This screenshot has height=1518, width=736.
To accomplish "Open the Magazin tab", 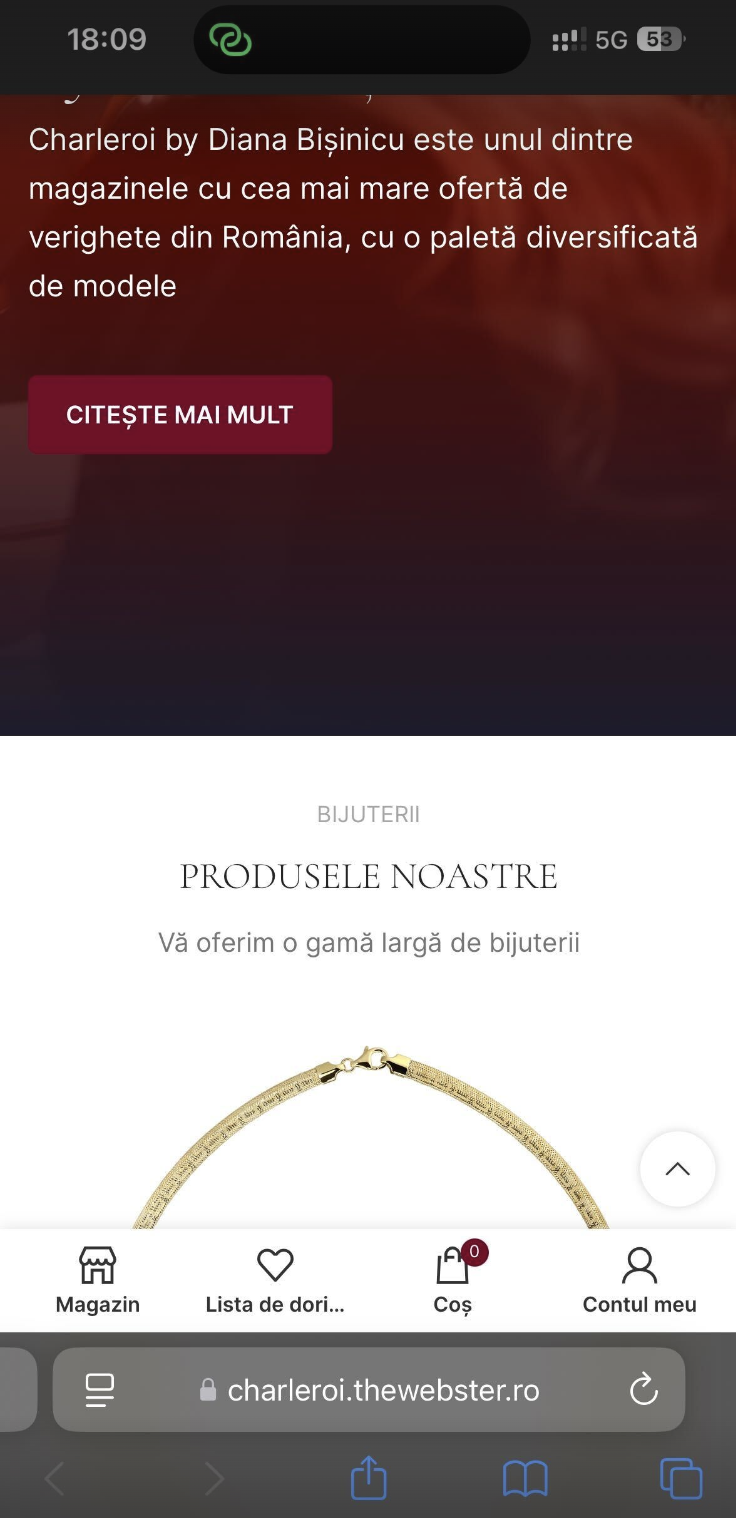I will 98,1280.
